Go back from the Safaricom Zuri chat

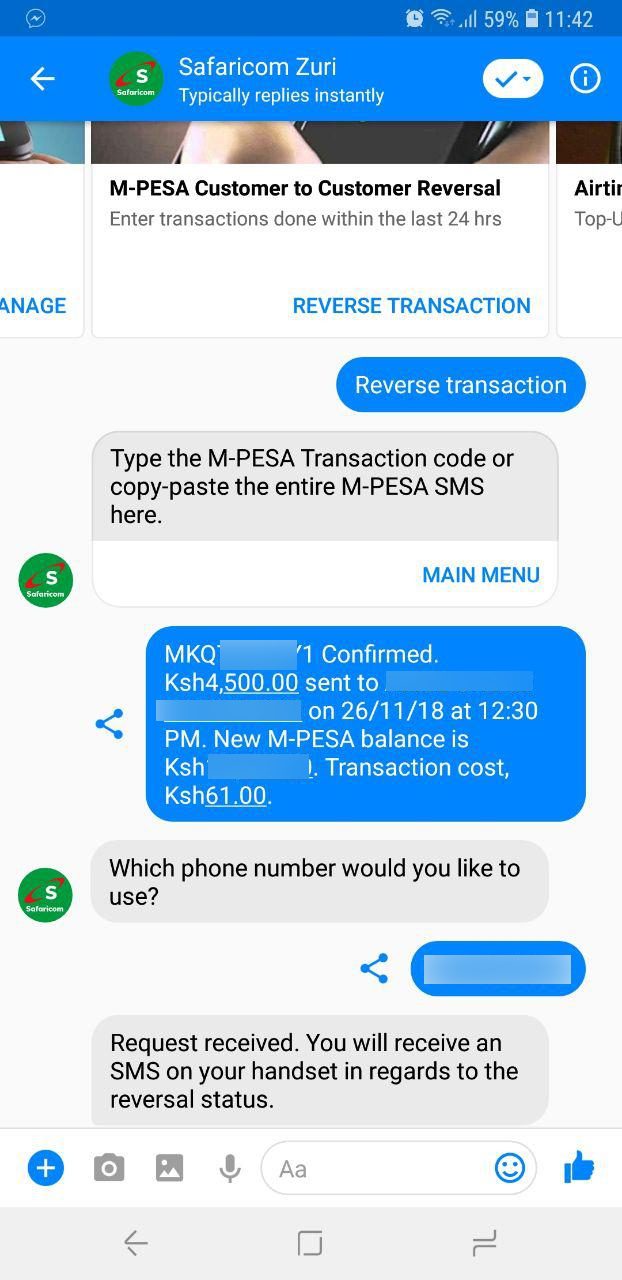pyautogui.click(x=42, y=79)
